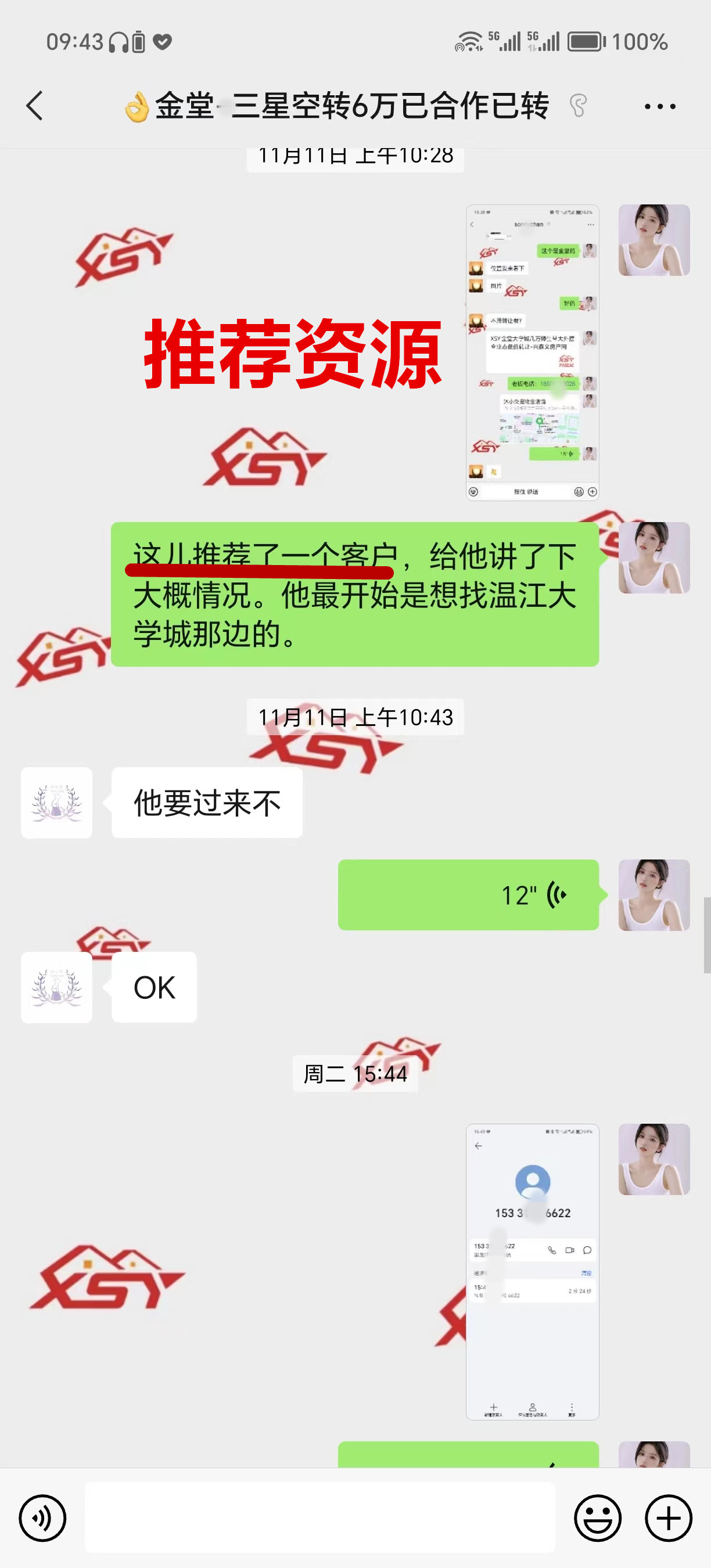Open the plus attachment menu
The image size is (711, 1568).
tap(669, 1518)
